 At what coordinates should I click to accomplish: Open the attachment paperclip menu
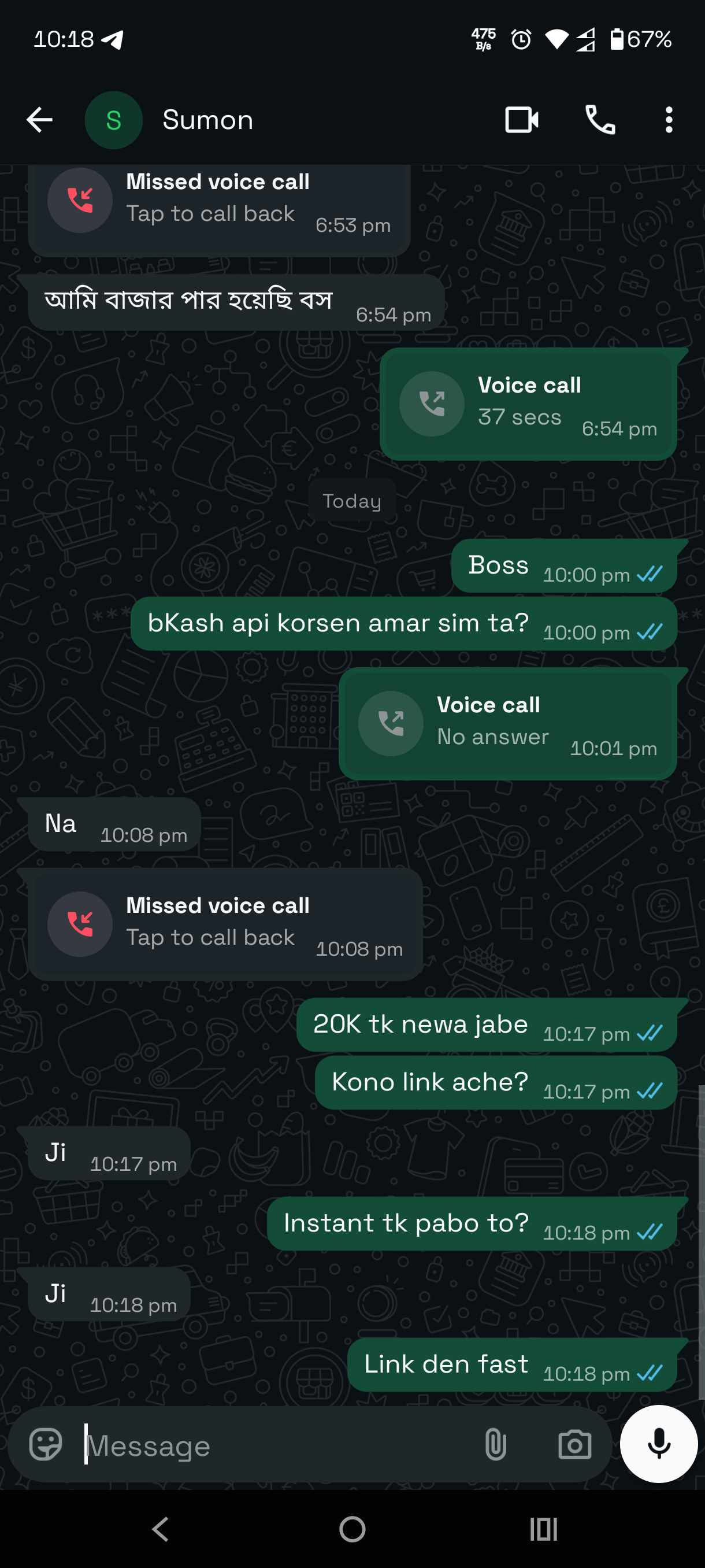(495, 1444)
